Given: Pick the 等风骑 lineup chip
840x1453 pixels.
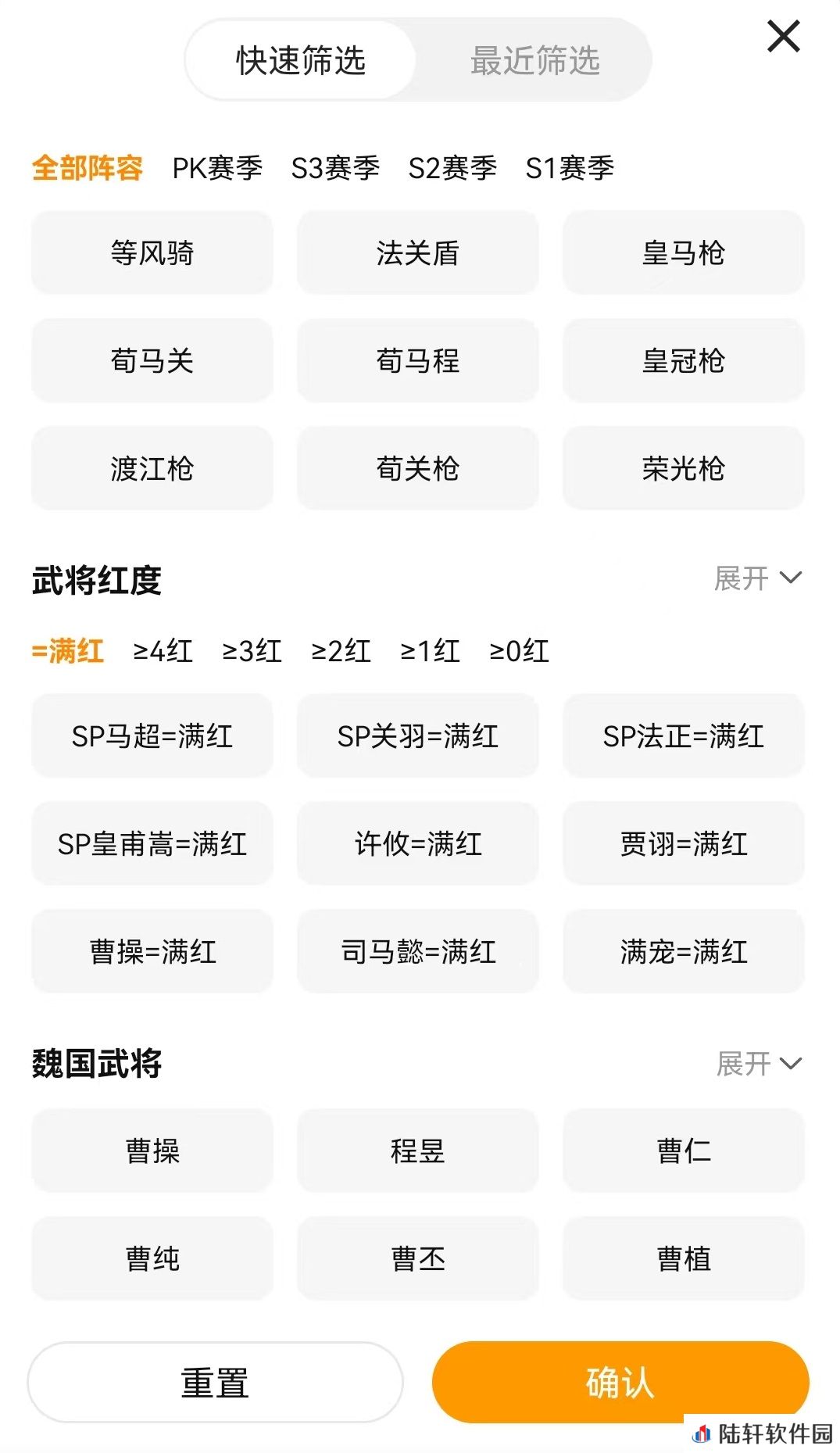Looking at the screenshot, I should tap(152, 252).
